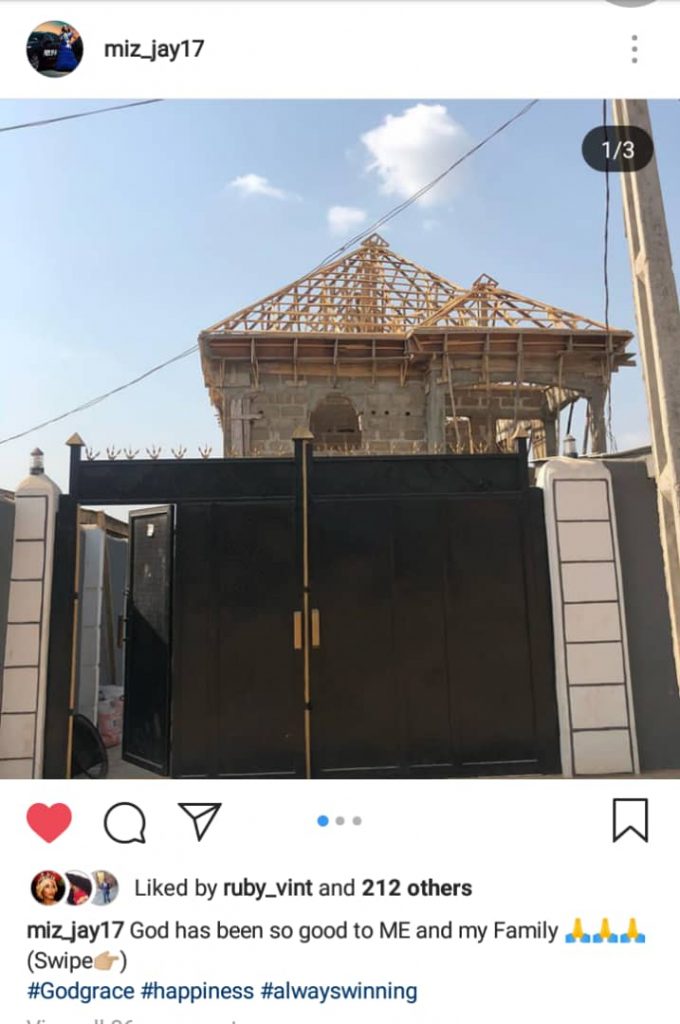680x1024 pixels.
Task: Unlike the post with the red heart
Action: (49, 822)
